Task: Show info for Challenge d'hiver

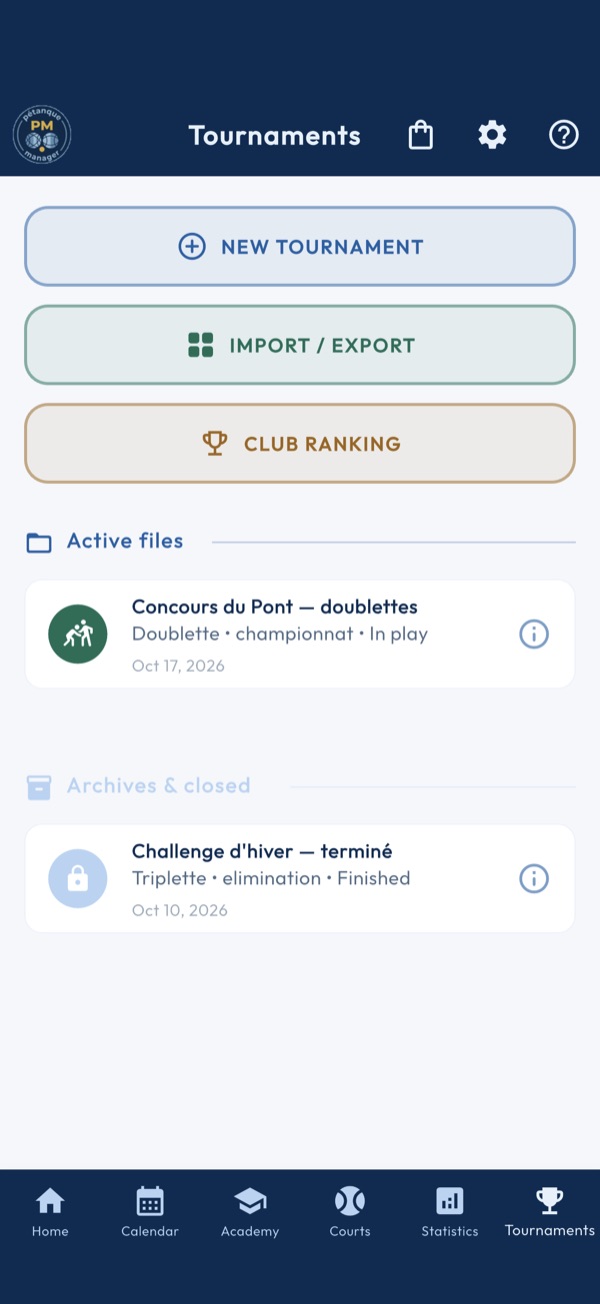Action: coord(534,879)
